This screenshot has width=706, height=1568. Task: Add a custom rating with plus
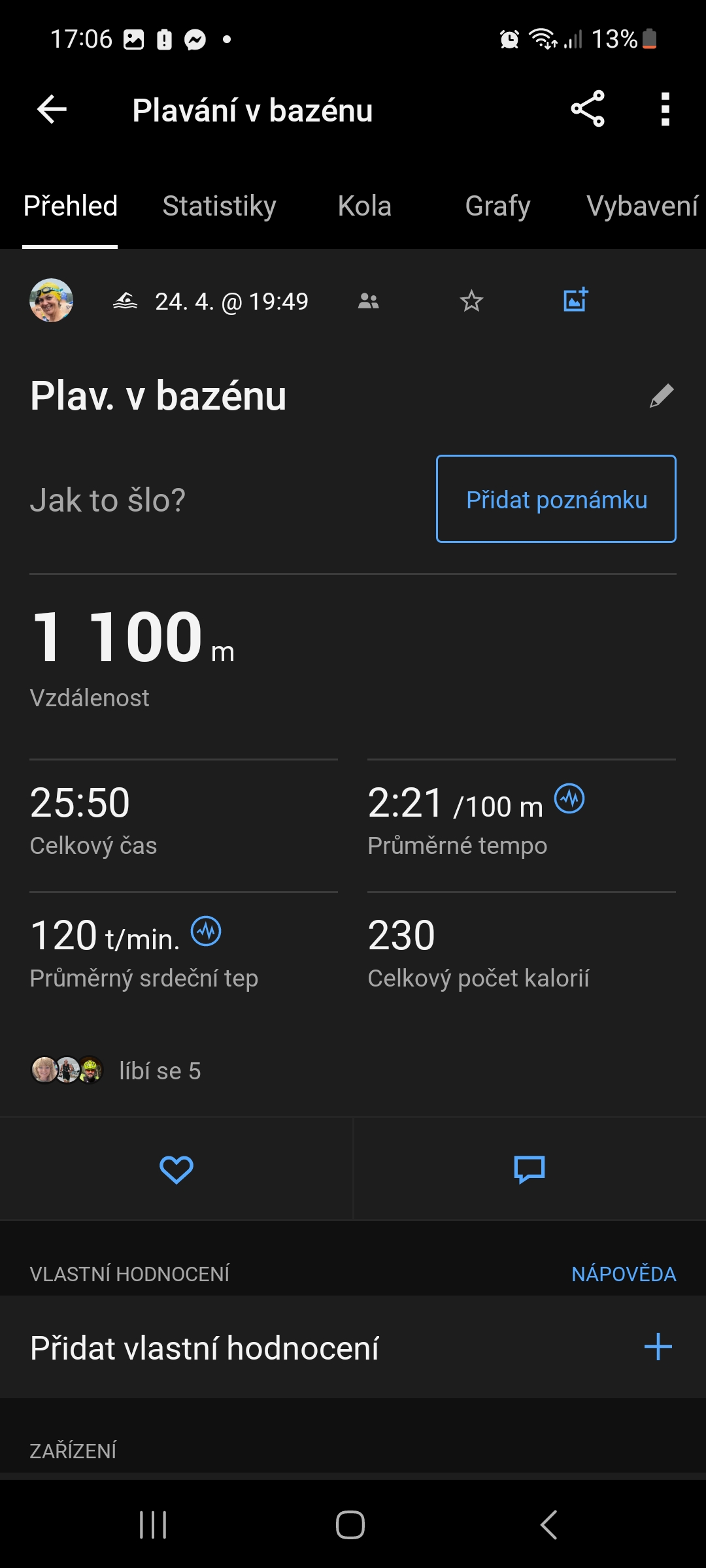pyautogui.click(x=658, y=1347)
